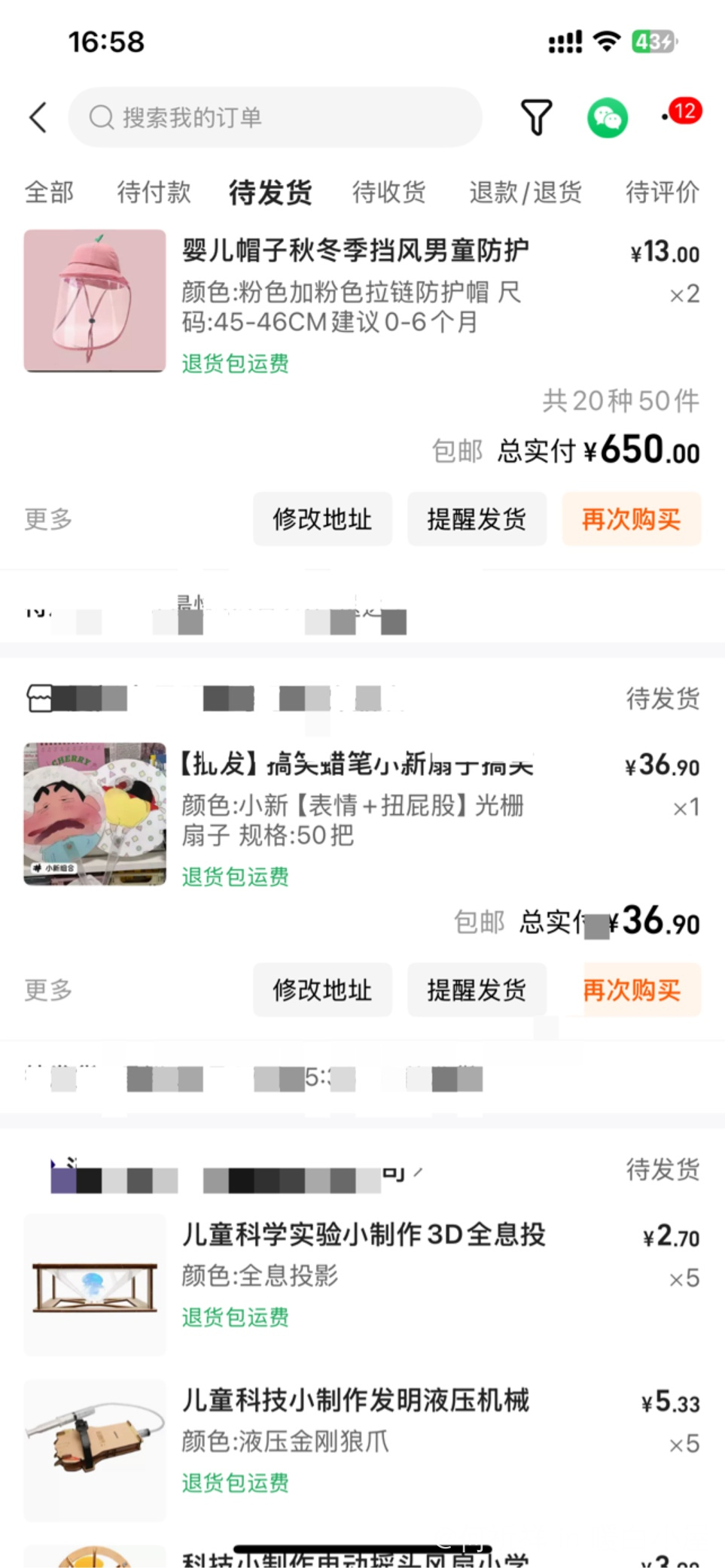The width and height of the screenshot is (725, 1568).
Task: Open the order filter funnel icon
Action: [536, 117]
